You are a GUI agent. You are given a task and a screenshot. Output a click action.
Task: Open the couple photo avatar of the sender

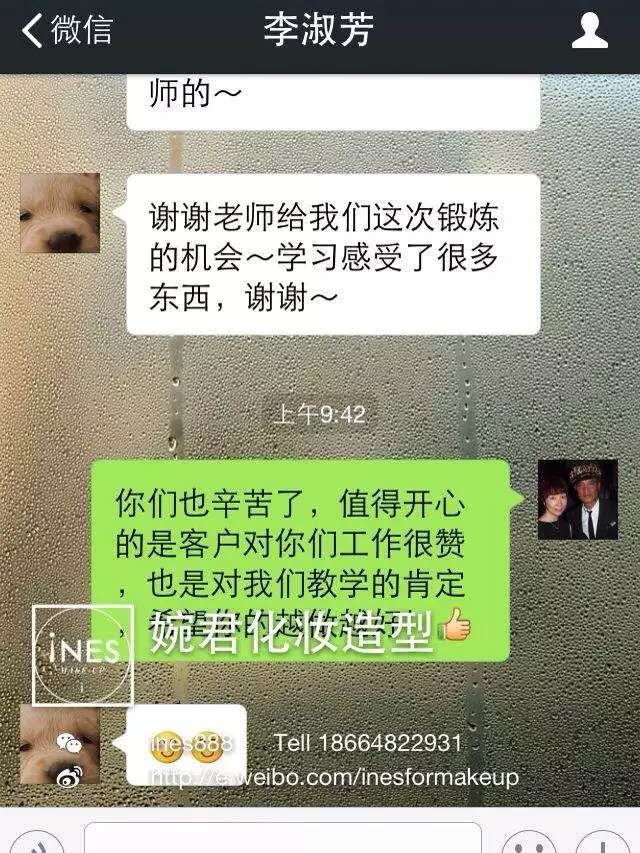click(x=577, y=500)
